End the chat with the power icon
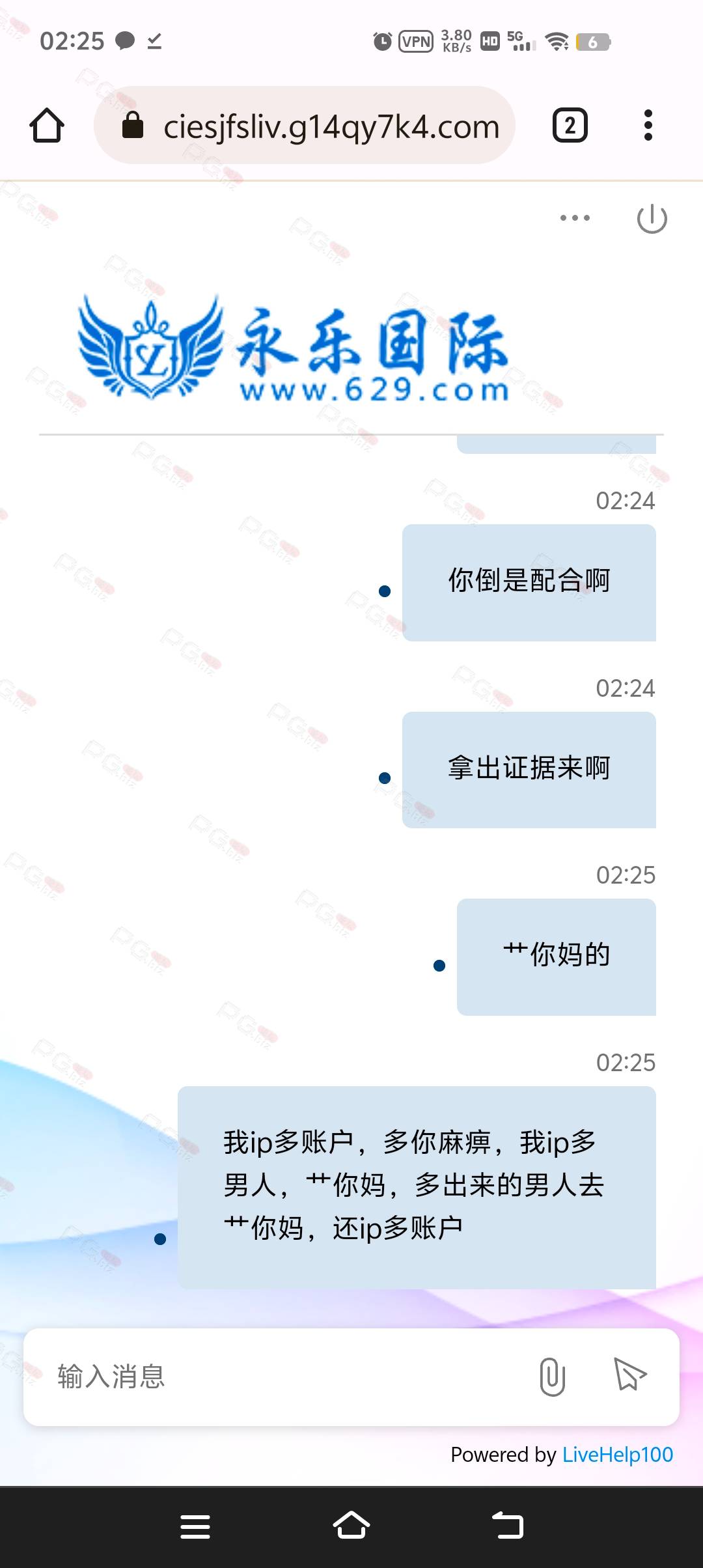The width and height of the screenshot is (703, 1568). click(x=652, y=218)
